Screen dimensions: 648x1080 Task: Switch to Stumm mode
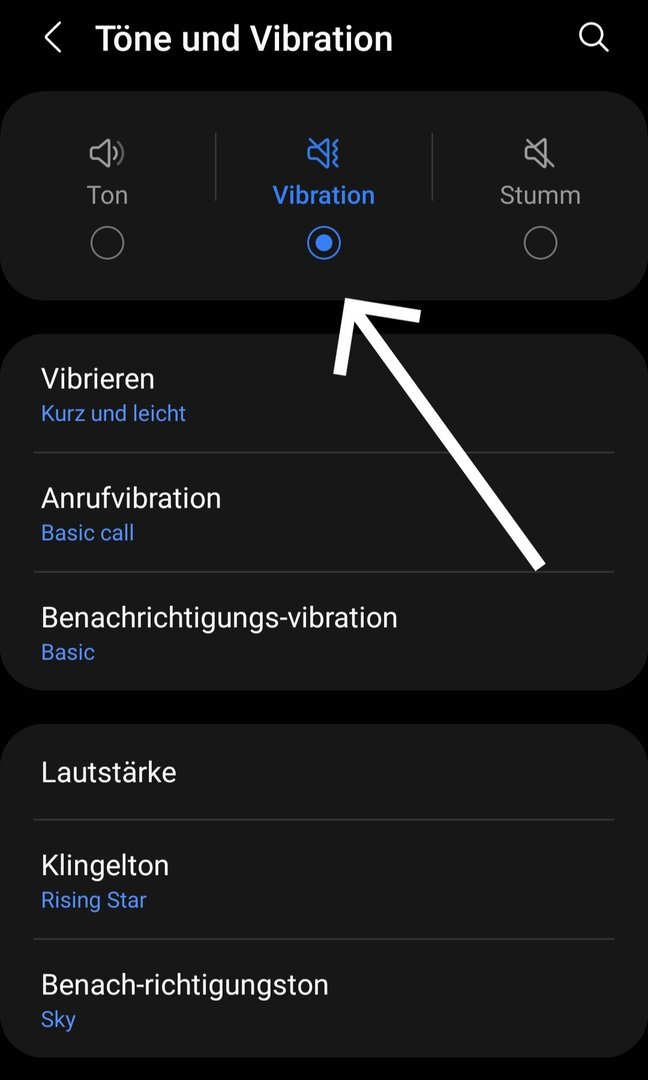click(x=540, y=242)
